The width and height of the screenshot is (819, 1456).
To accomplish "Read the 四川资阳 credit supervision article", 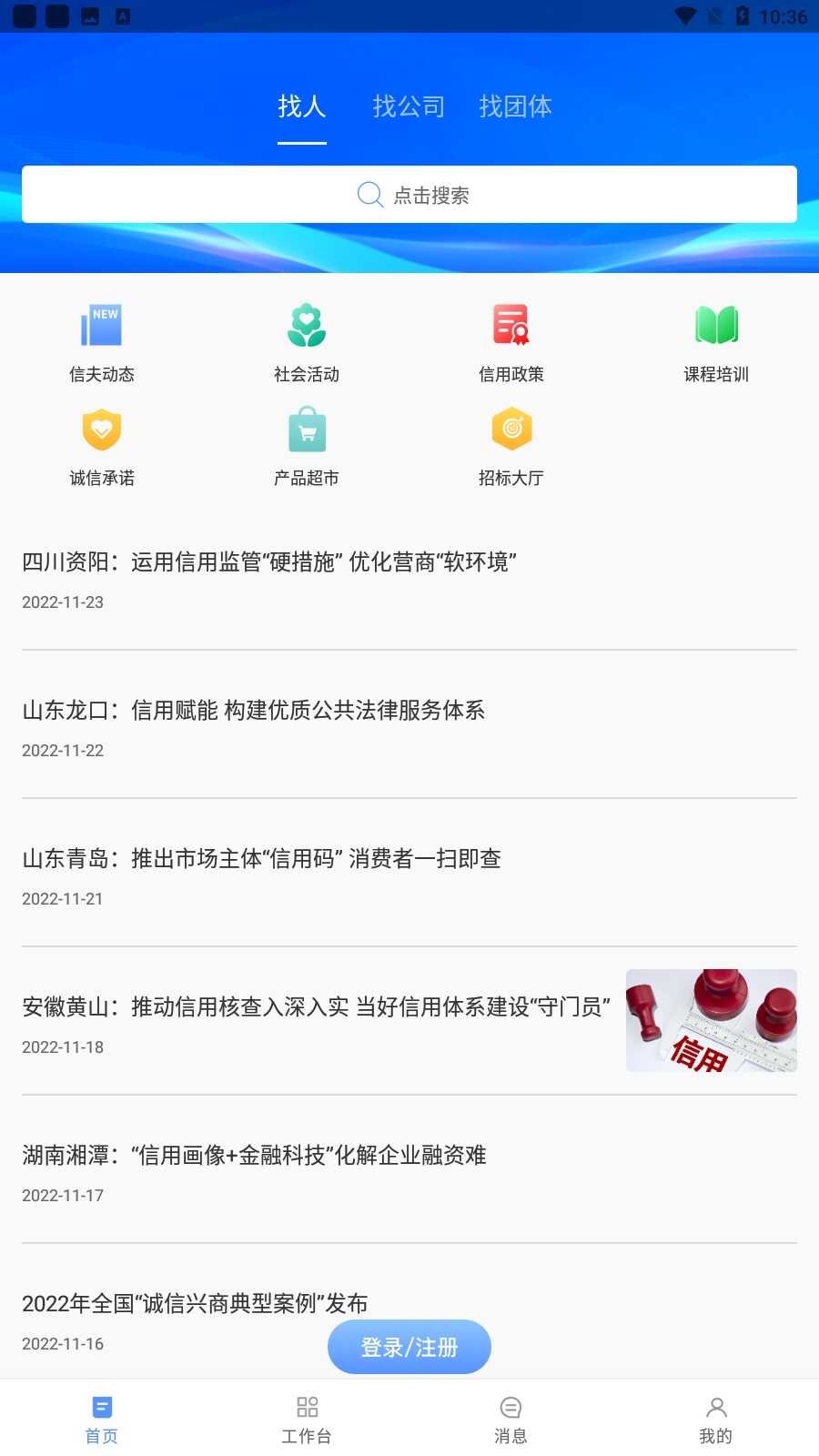I will tap(269, 562).
